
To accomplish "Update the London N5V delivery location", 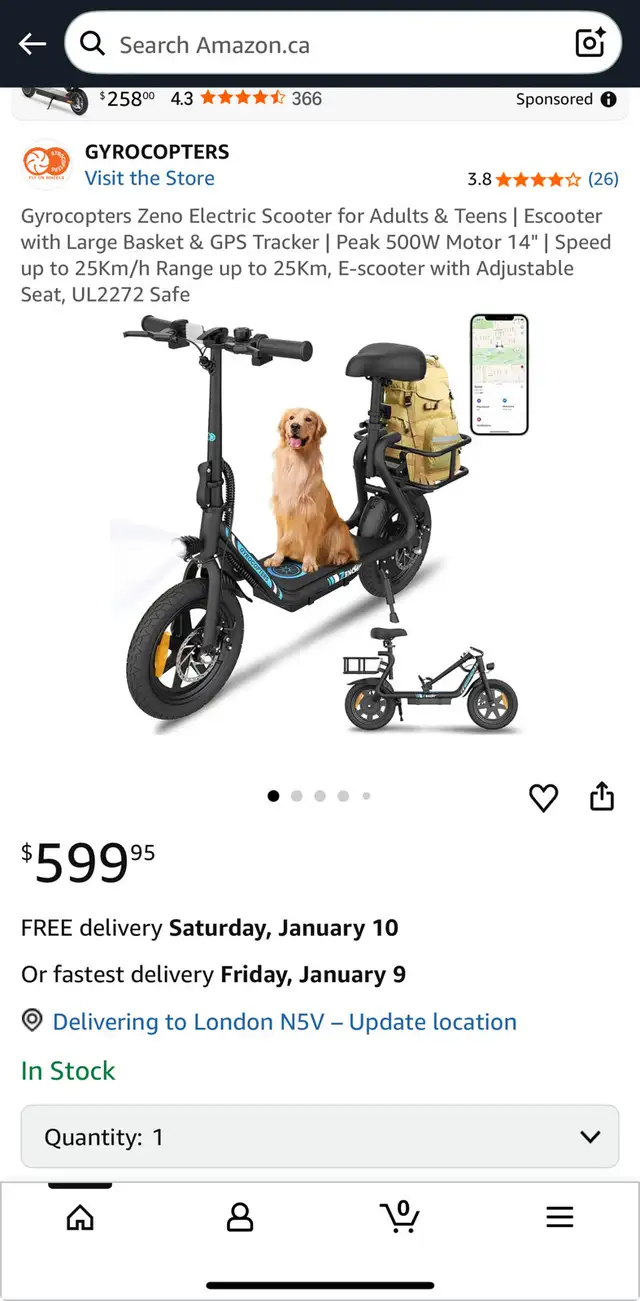I will (284, 1022).
